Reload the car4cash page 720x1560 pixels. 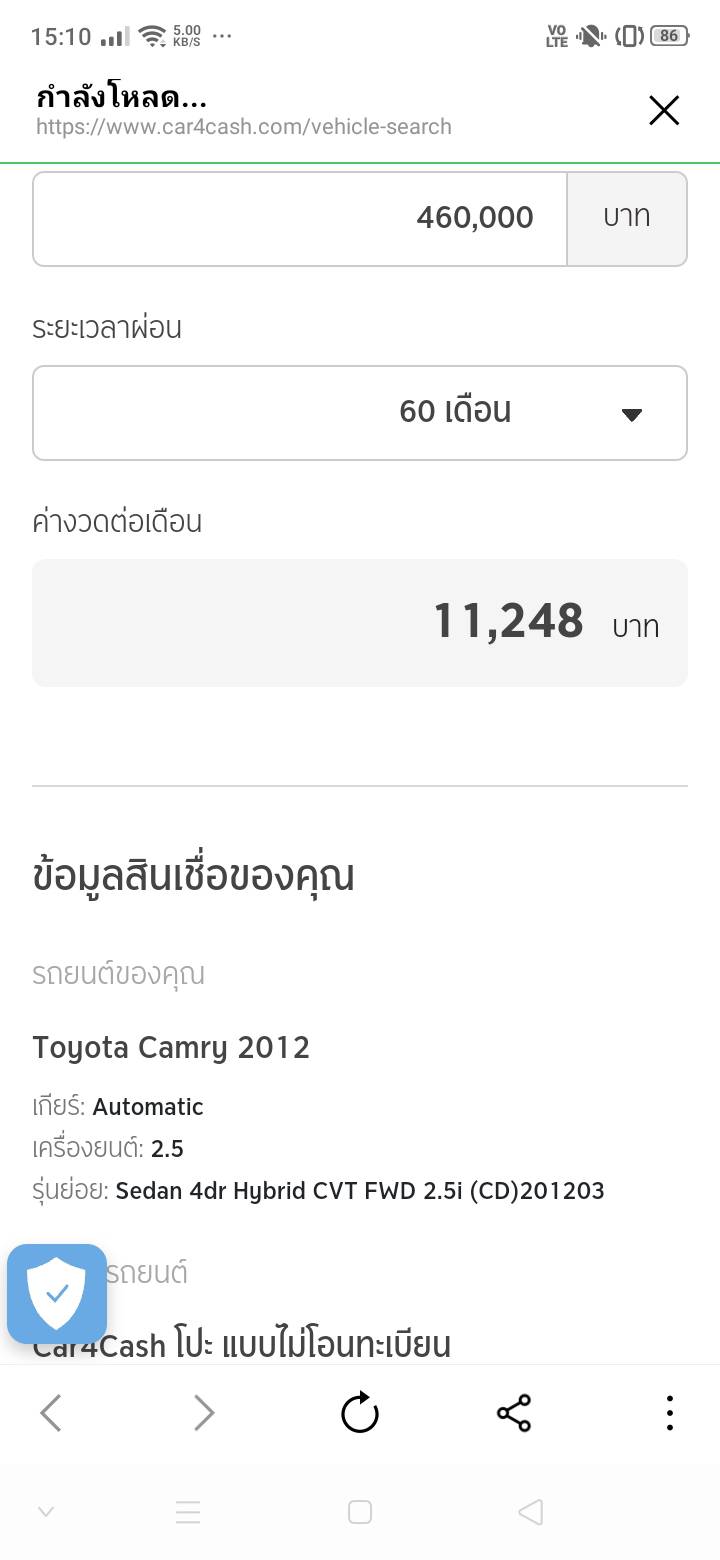coord(360,1413)
